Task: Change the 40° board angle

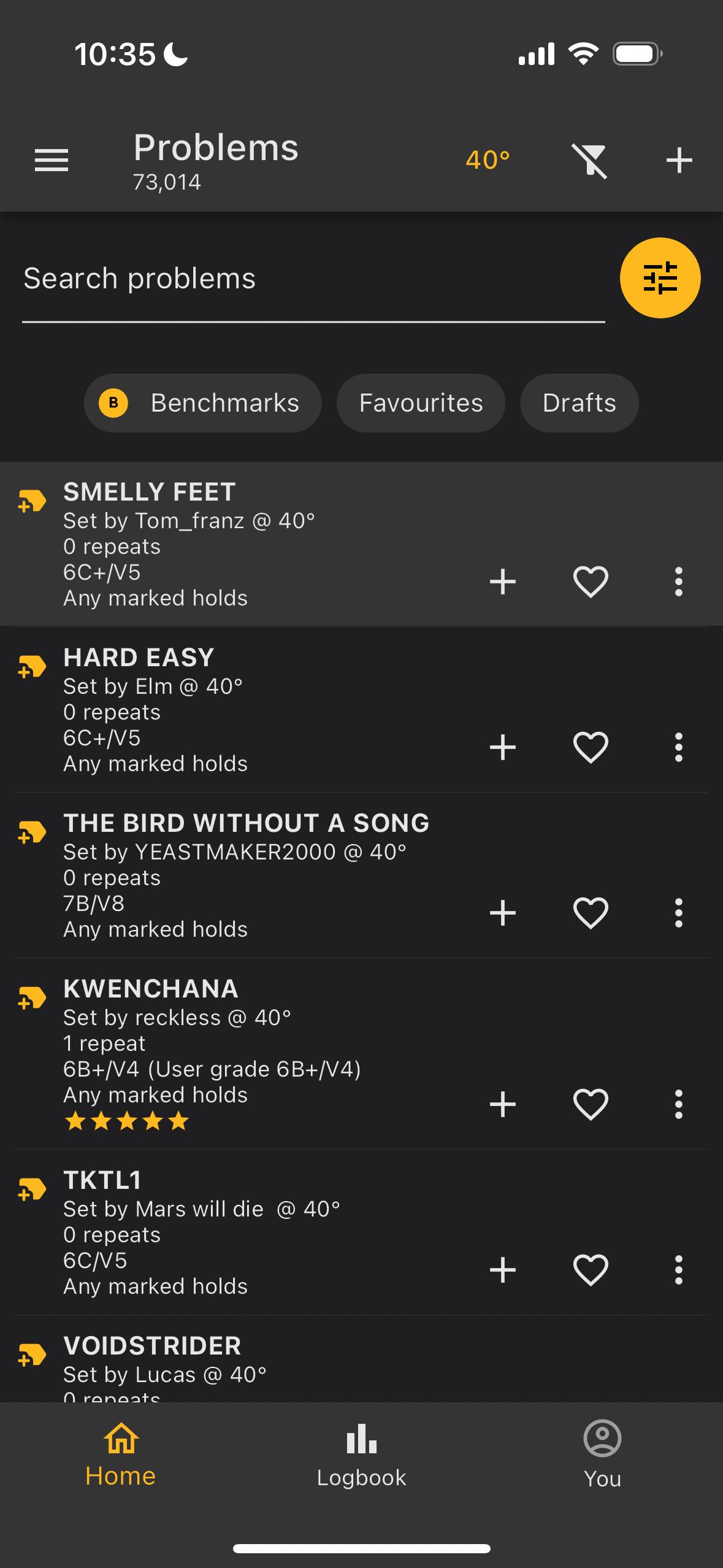Action: [488, 160]
